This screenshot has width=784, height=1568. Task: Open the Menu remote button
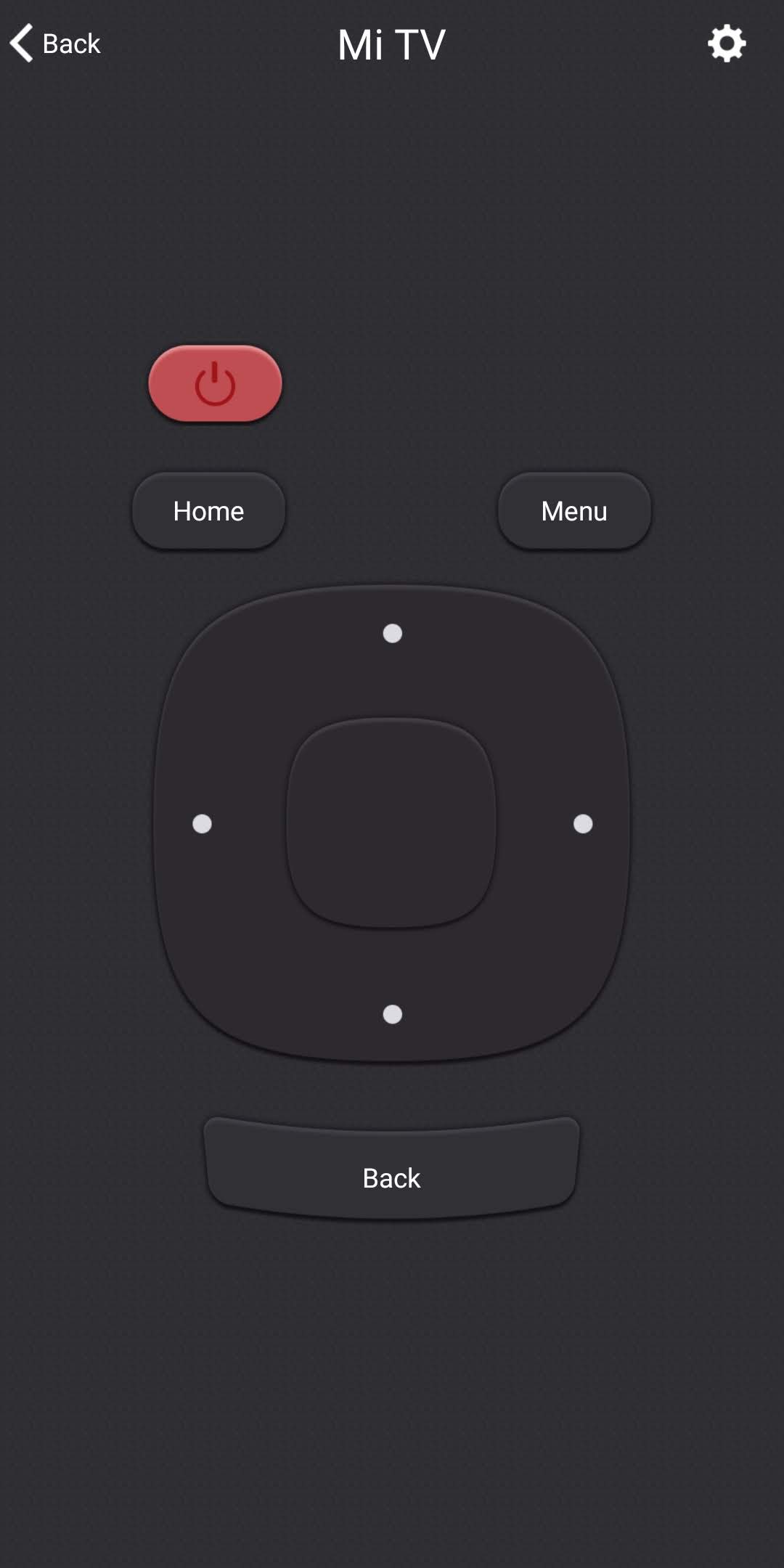[x=574, y=511]
